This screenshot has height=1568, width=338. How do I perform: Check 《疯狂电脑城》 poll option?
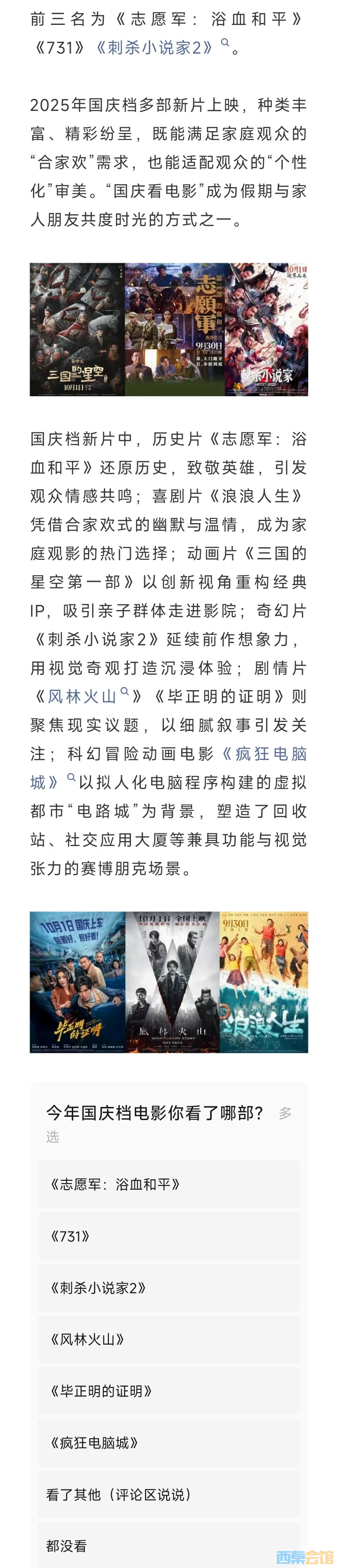(169, 1443)
